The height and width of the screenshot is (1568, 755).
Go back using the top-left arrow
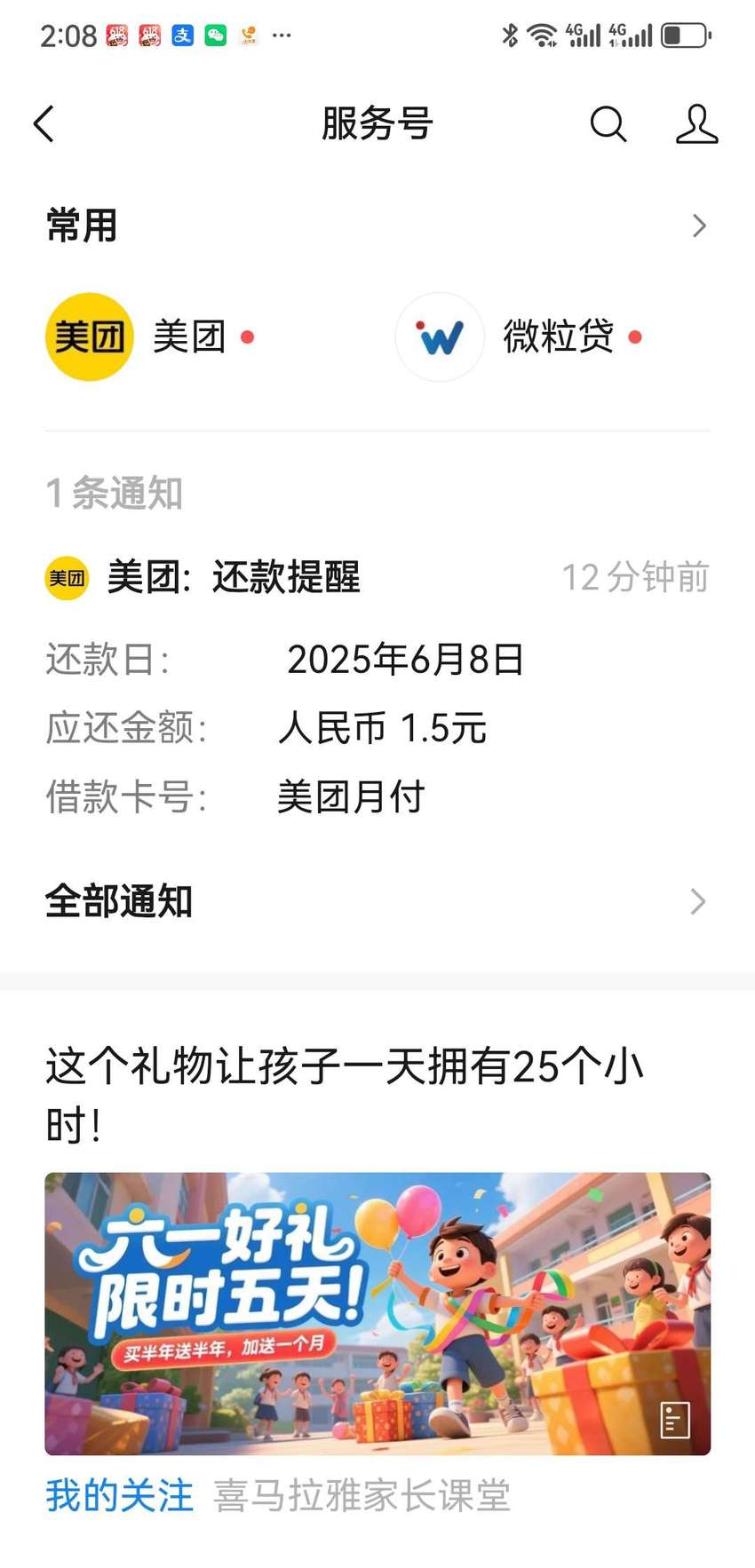click(44, 123)
